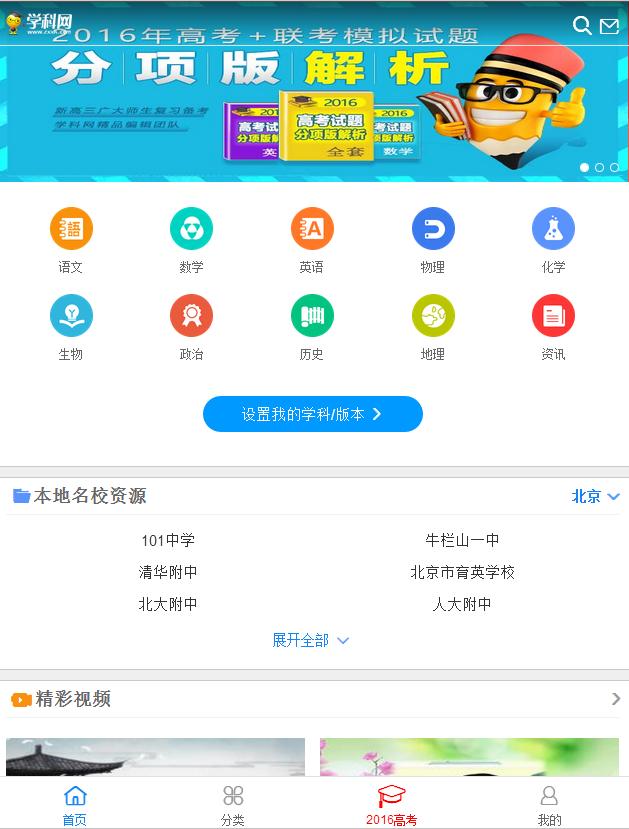The image size is (629, 829).
Task: Switch to 我的 tab
Action: pyautogui.click(x=549, y=804)
